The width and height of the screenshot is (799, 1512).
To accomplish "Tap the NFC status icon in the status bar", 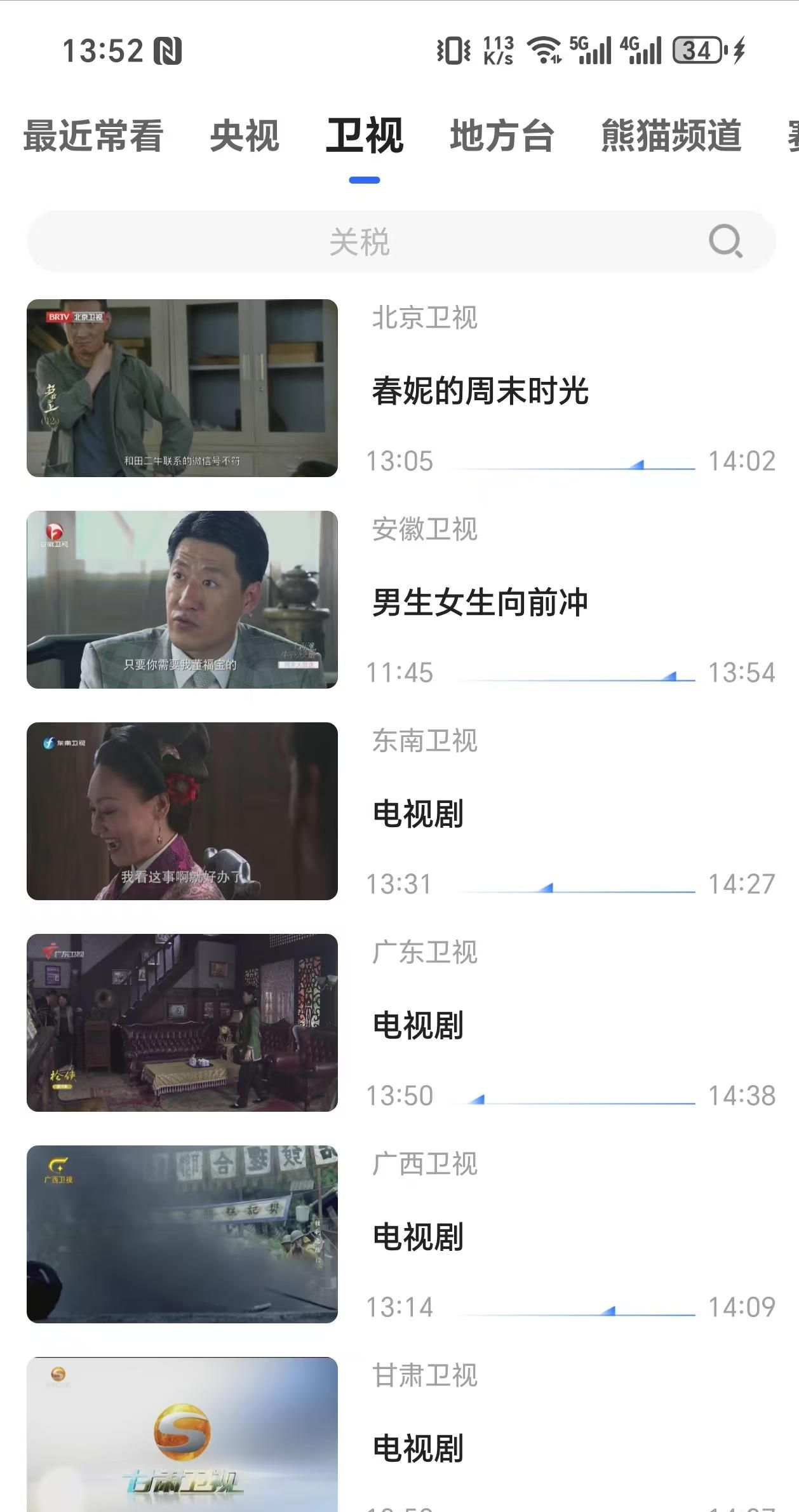I will (166, 50).
